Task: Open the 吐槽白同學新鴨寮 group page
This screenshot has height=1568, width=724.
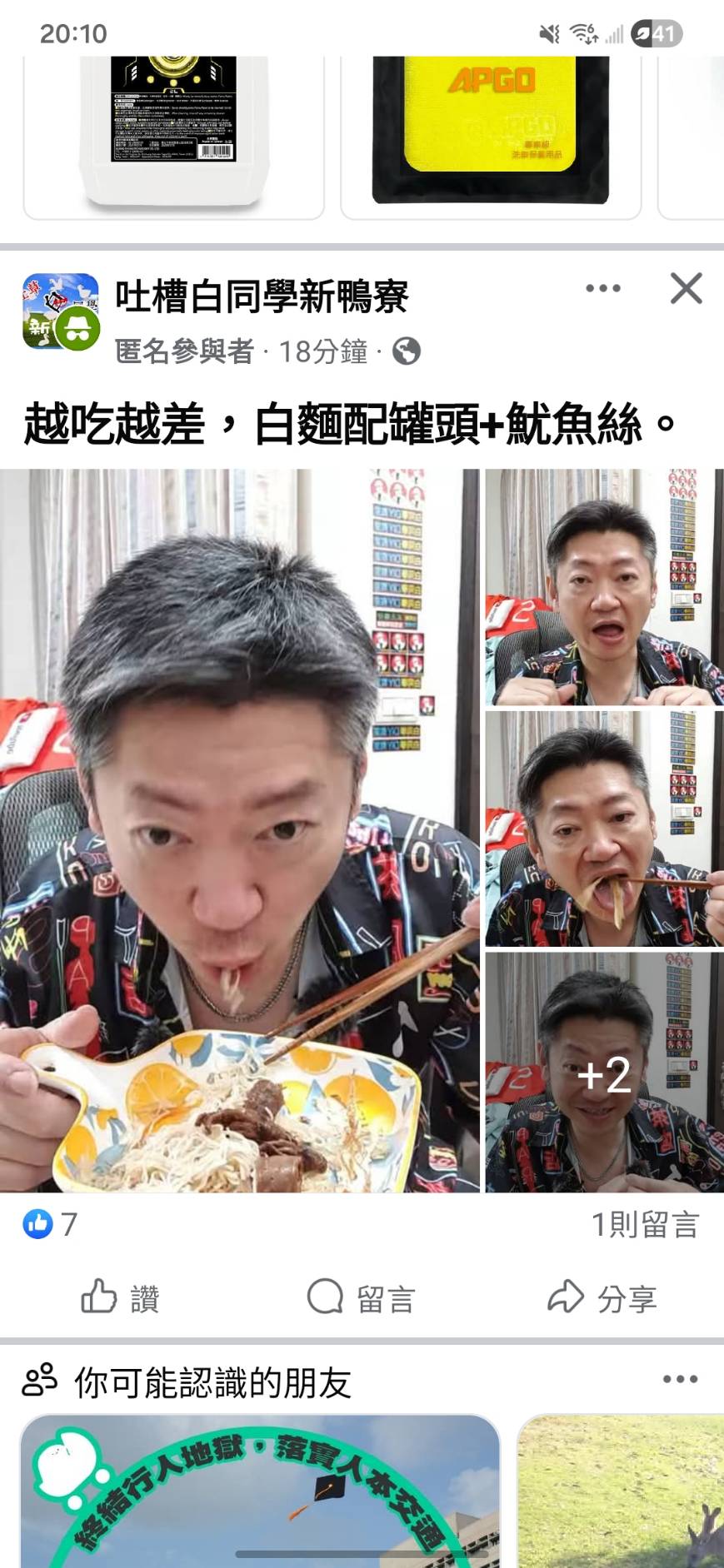Action: (x=261, y=296)
